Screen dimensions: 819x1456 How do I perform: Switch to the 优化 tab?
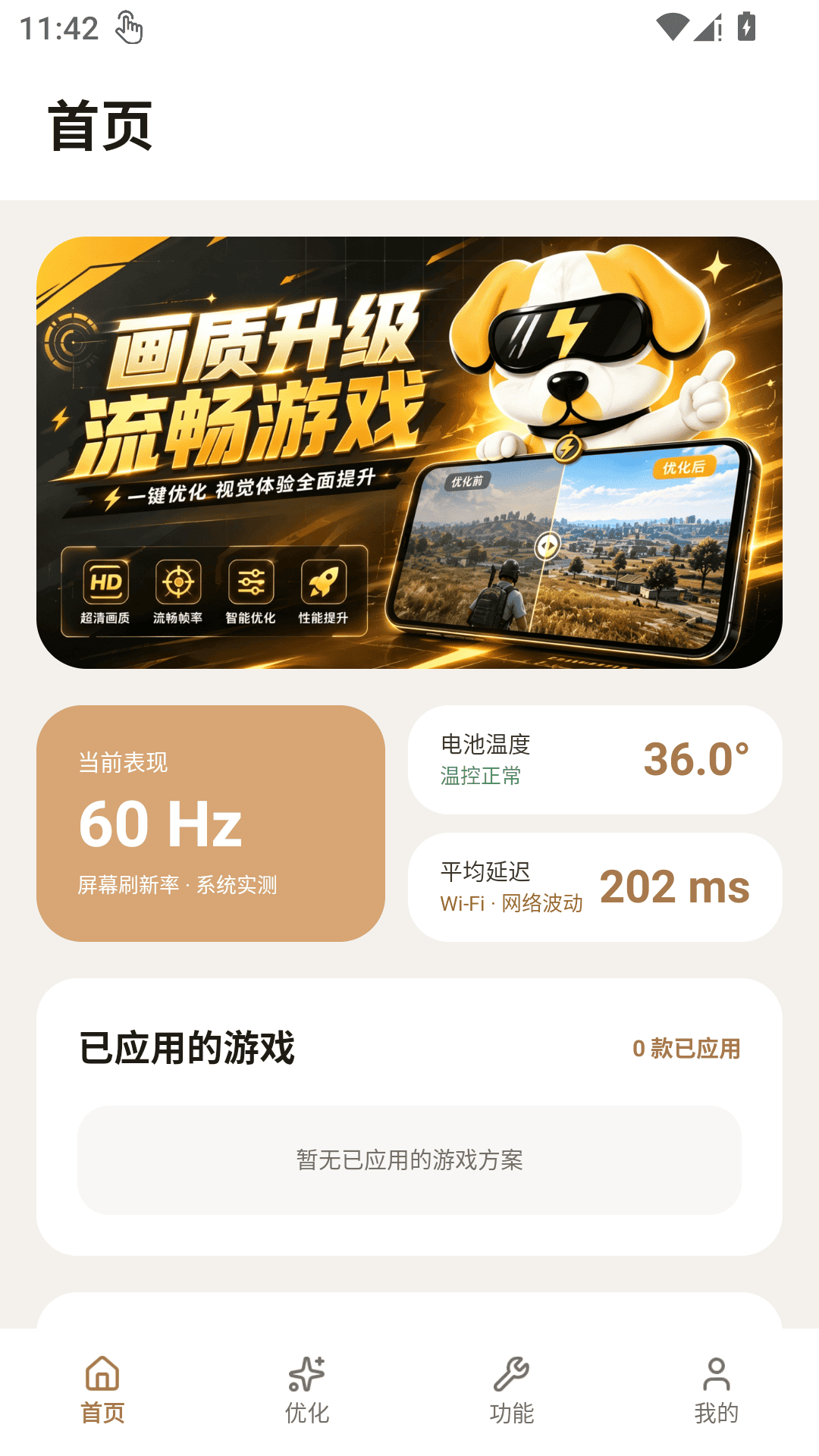pyautogui.click(x=307, y=1391)
